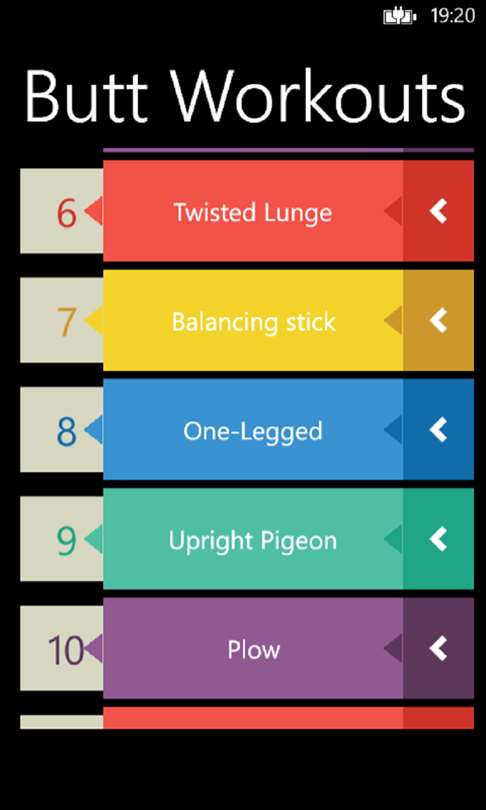
Task: Tap the chevron on Upright Pigeon
Action: [438, 539]
